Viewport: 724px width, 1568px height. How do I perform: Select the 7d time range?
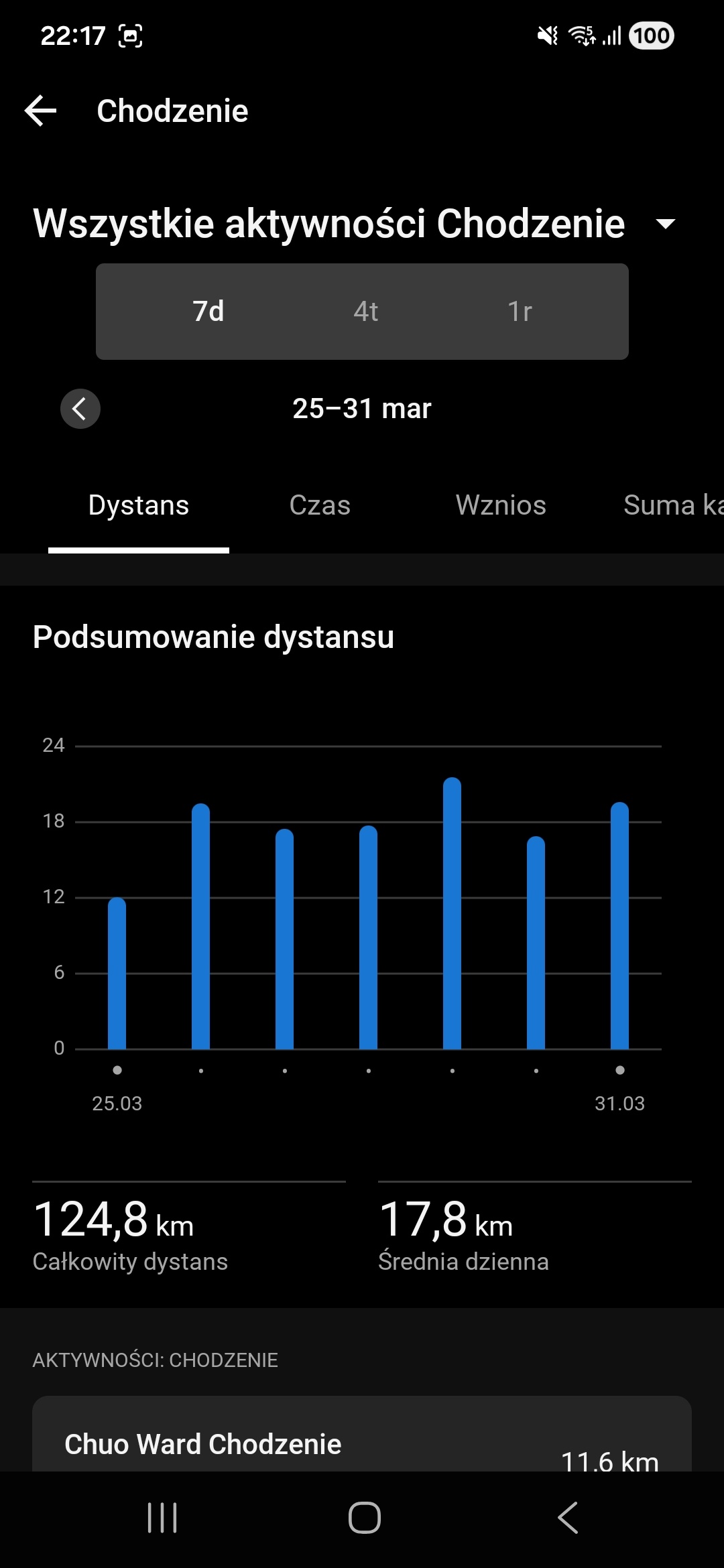point(208,312)
